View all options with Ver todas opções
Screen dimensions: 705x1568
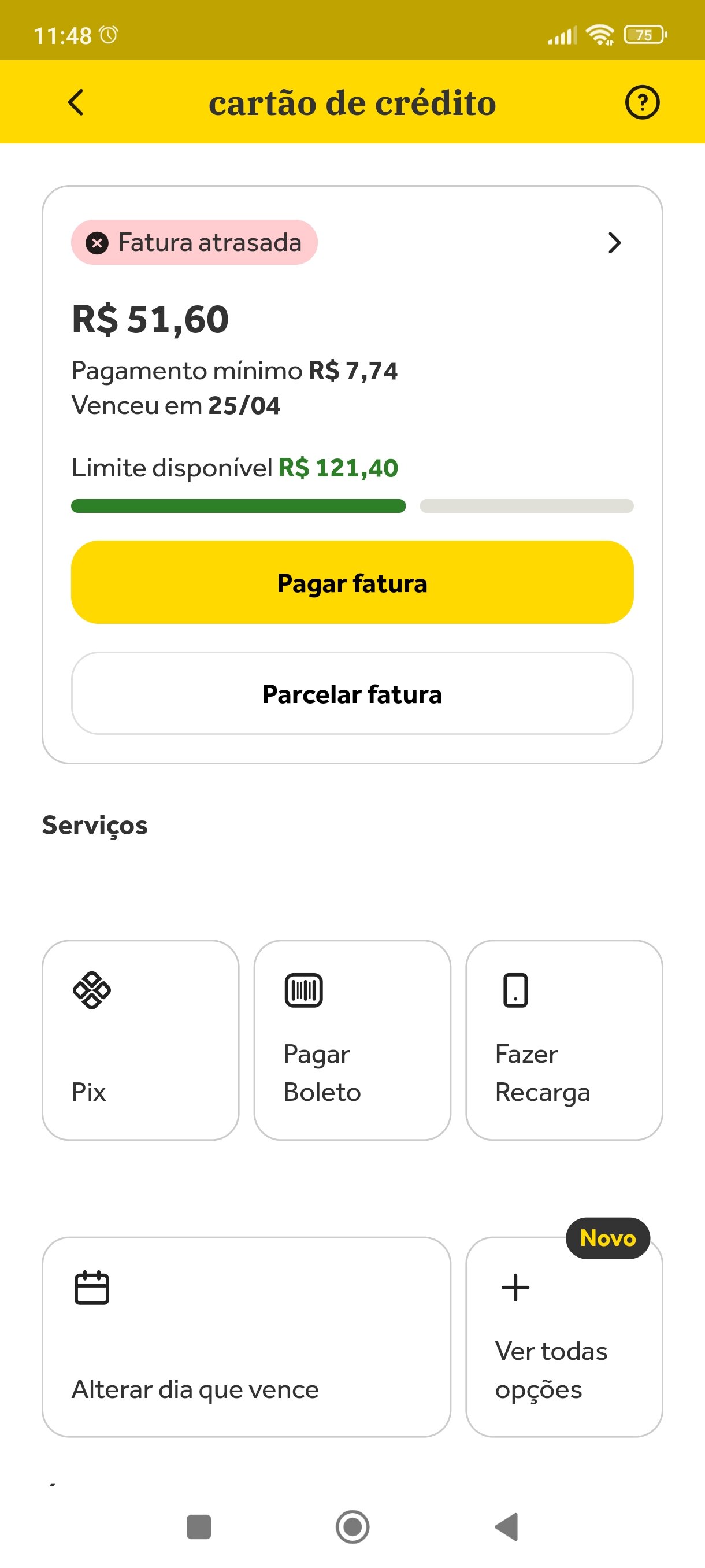564,1337
